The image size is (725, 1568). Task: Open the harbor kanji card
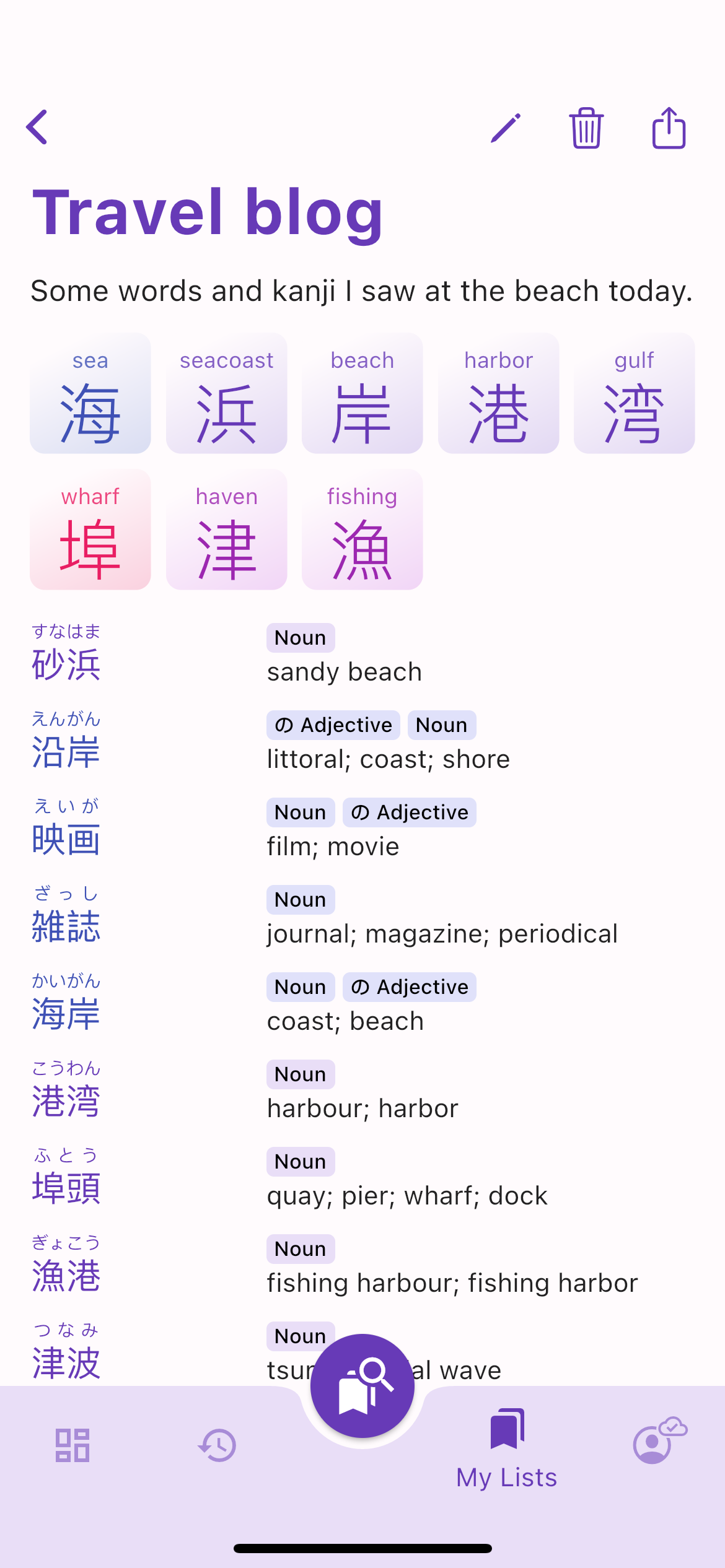[x=499, y=393]
